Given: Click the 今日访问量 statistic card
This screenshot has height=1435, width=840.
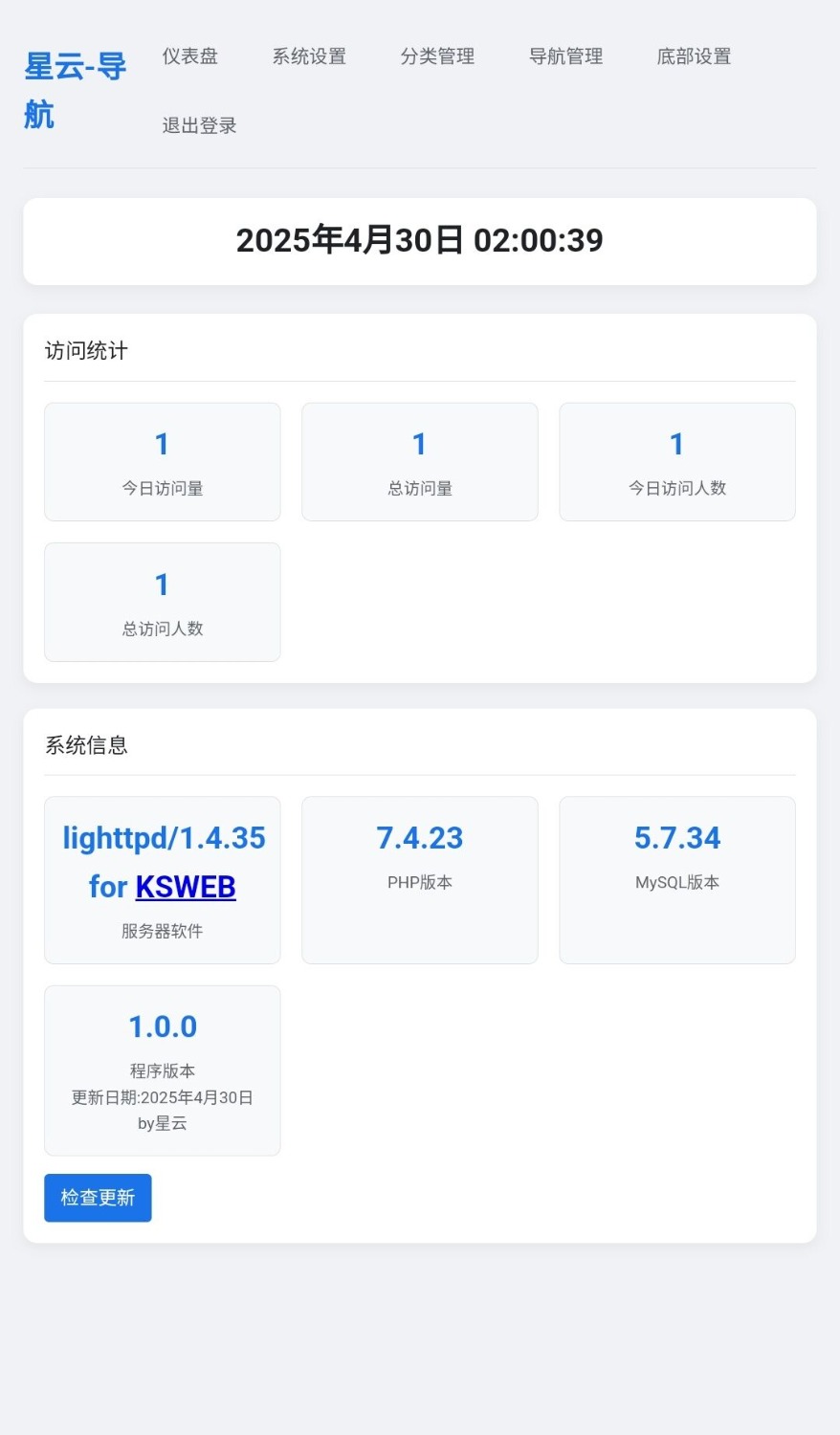Looking at the screenshot, I should 162,461.
